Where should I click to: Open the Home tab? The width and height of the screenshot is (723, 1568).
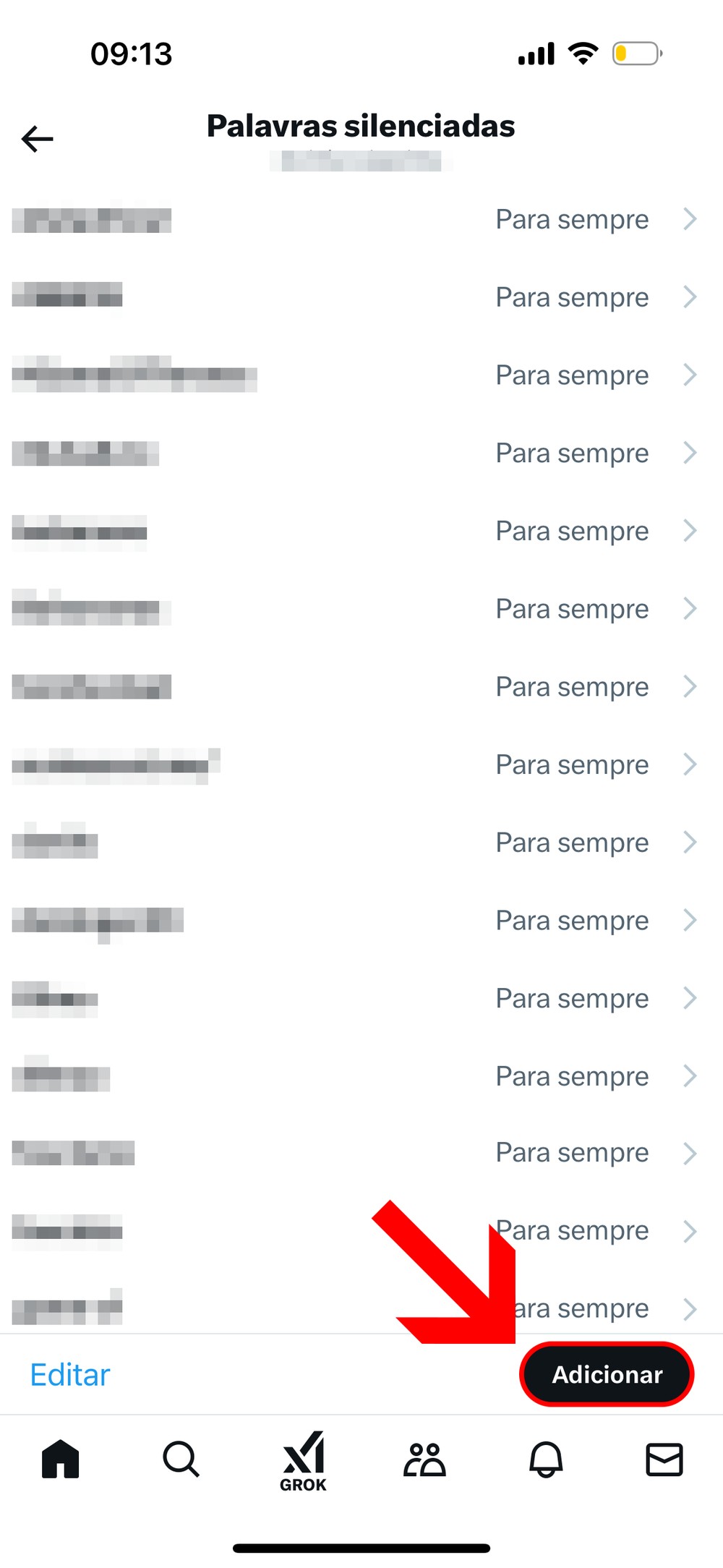(61, 1460)
